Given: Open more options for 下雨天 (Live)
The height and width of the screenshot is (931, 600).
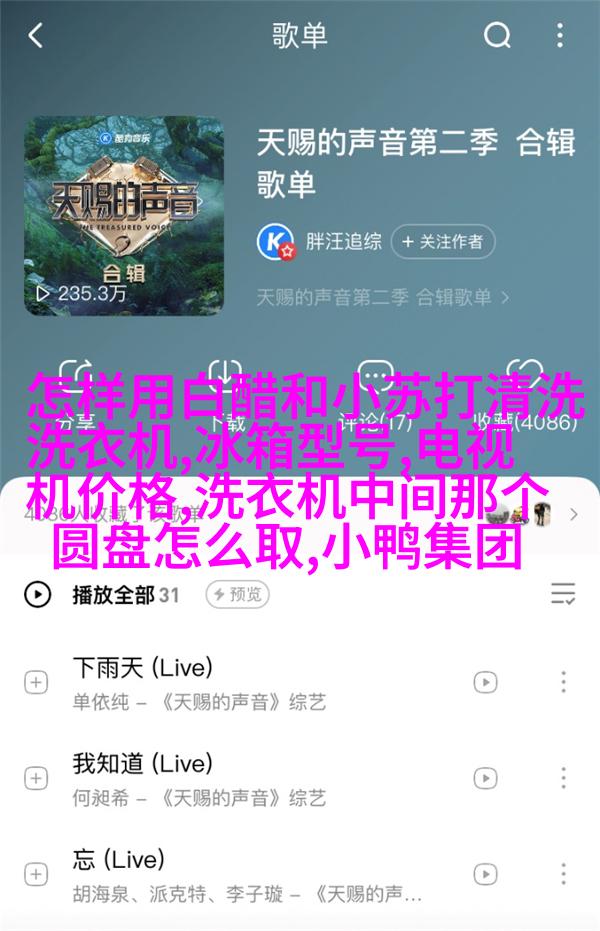Looking at the screenshot, I should tap(563, 682).
